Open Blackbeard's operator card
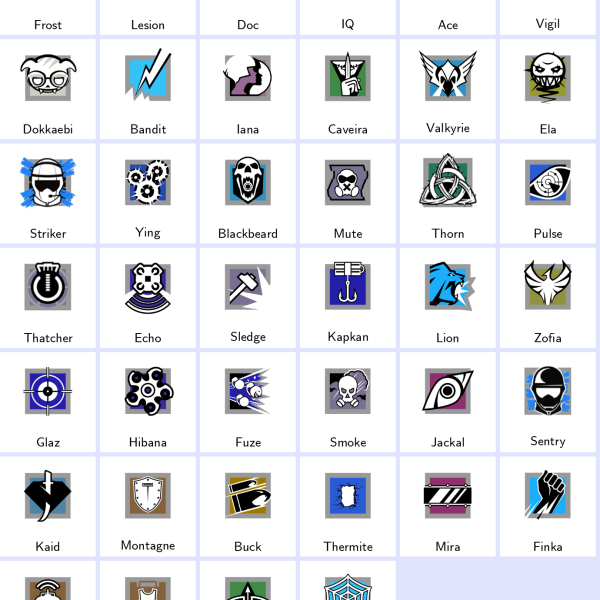This screenshot has height=600, width=600. pos(248,192)
